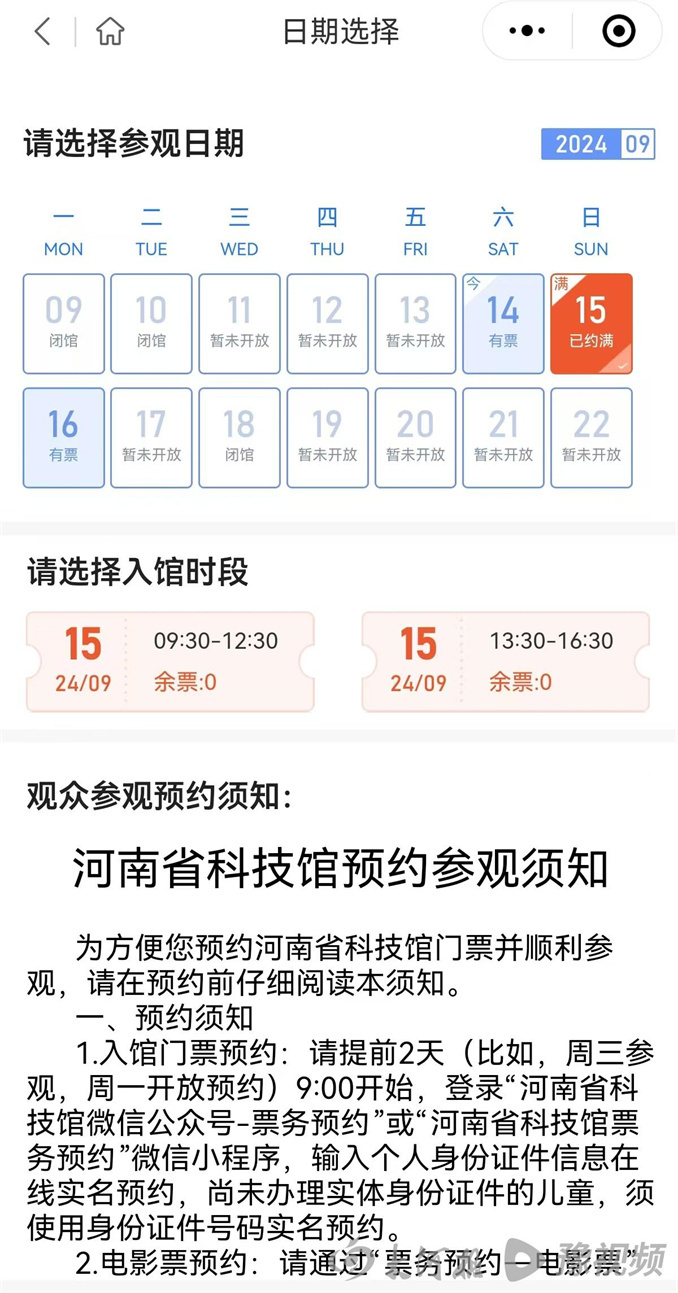
Task: Go back to the previous page
Action: pyautogui.click(x=42, y=32)
